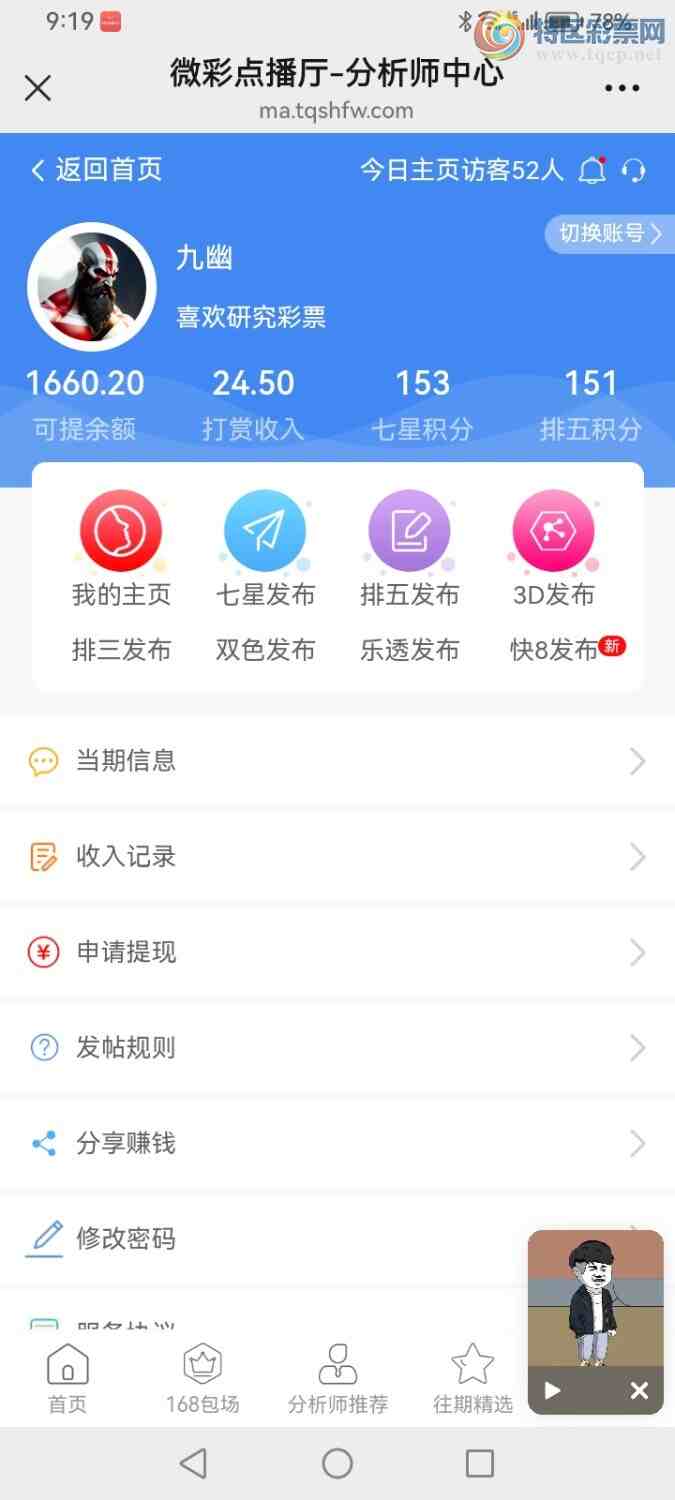675x1500 pixels.
Task: Dismiss the floating video widget
Action: click(x=639, y=1390)
